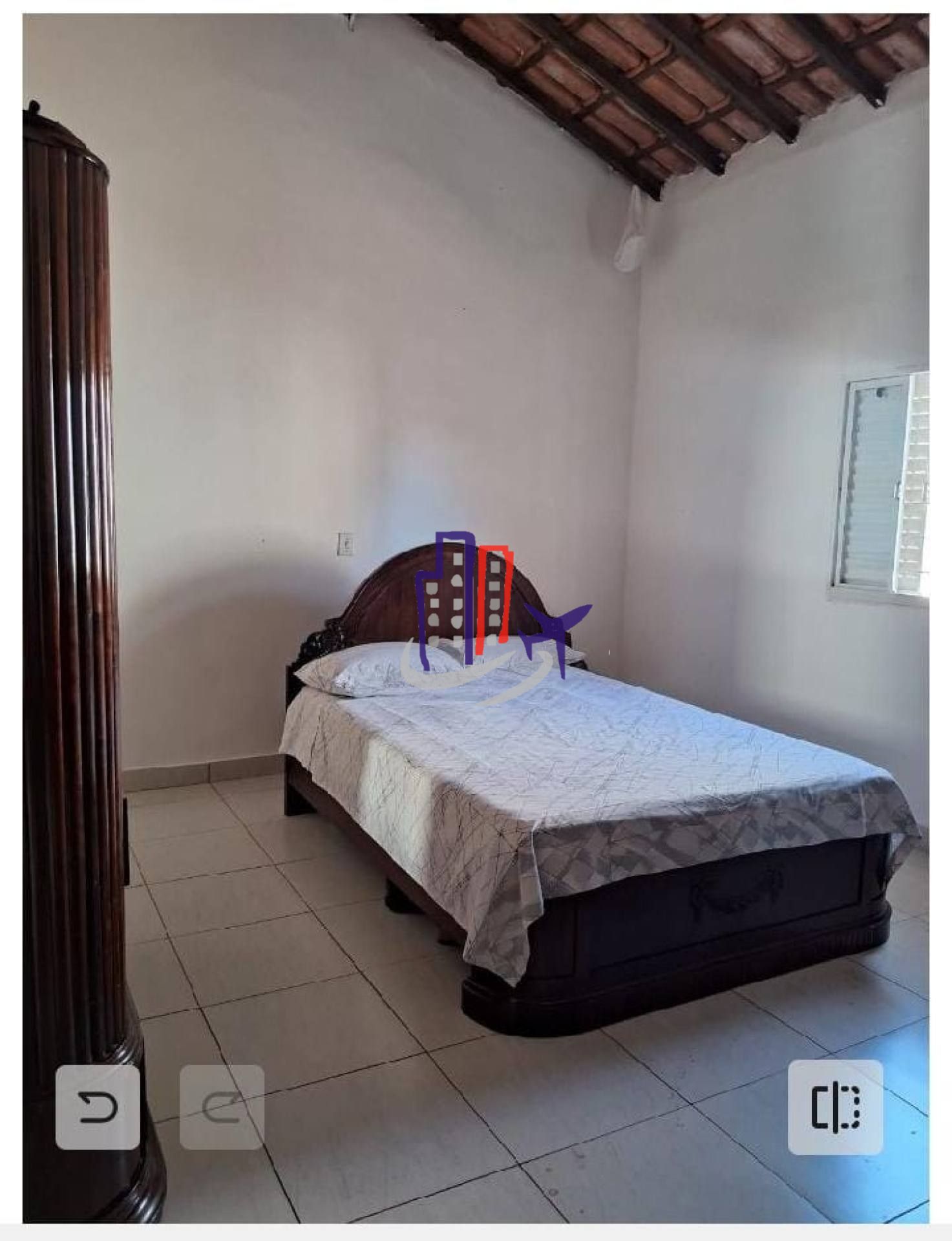Undo the last edit
Viewport: 952px width, 1241px height.
98,1107
